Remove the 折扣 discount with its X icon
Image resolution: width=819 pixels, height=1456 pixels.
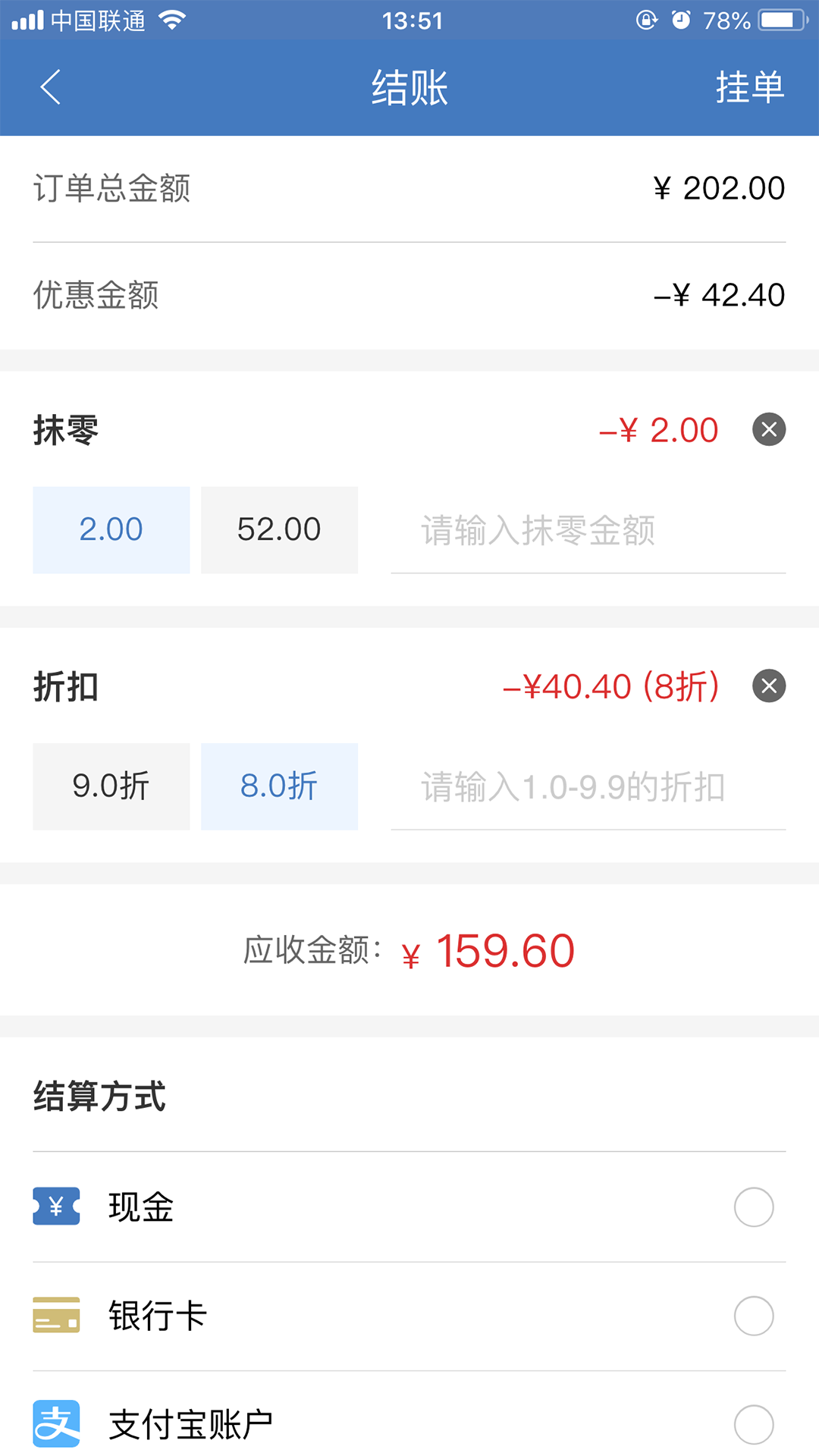(x=770, y=686)
